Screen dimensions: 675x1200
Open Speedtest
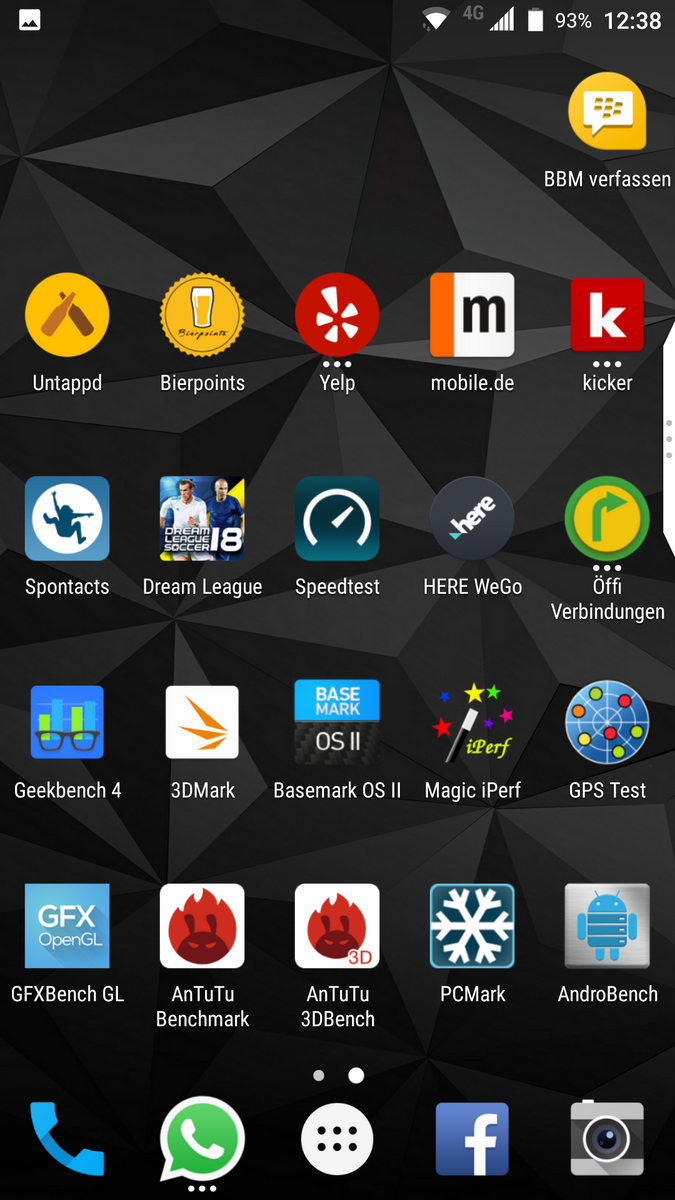tap(337, 519)
